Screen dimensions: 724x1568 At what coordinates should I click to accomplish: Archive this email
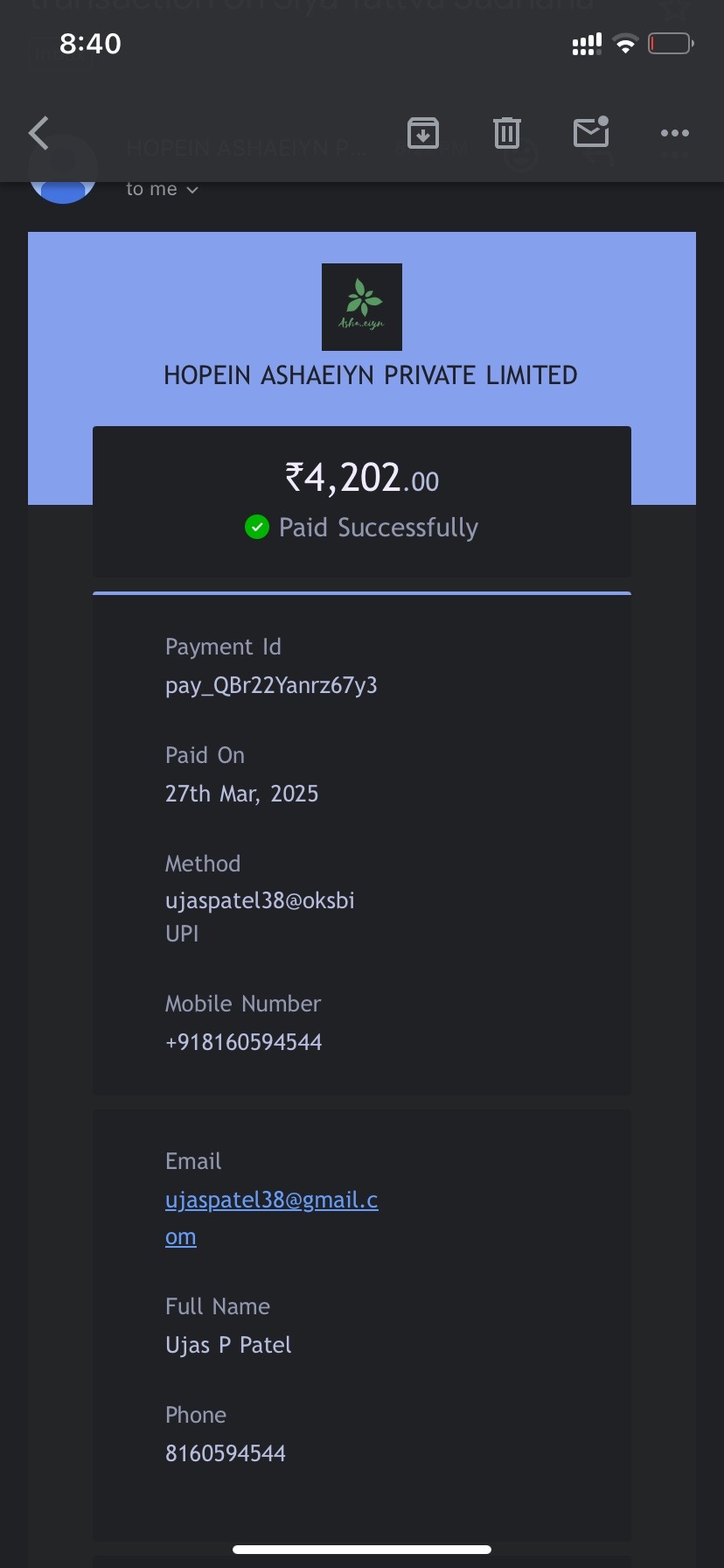point(423,133)
